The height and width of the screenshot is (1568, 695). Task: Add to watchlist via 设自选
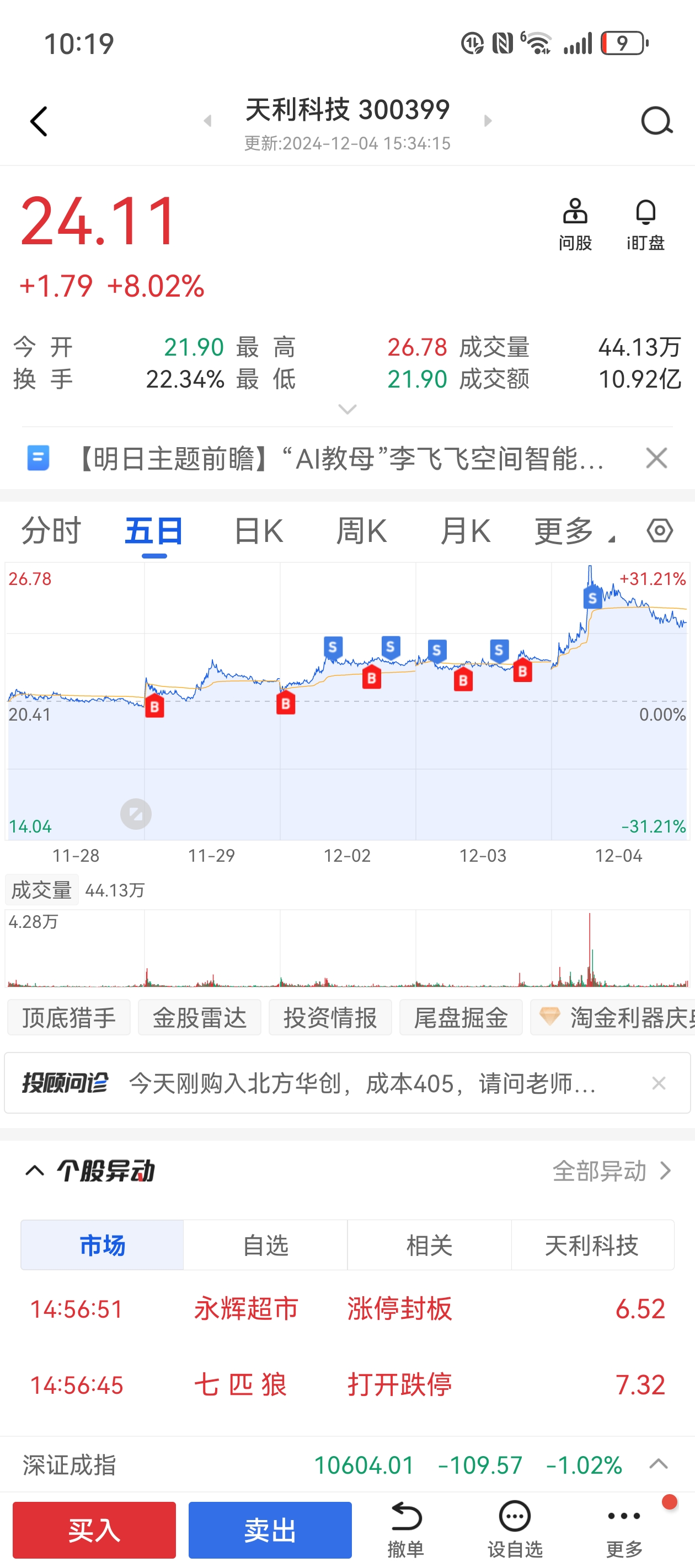(x=515, y=1529)
